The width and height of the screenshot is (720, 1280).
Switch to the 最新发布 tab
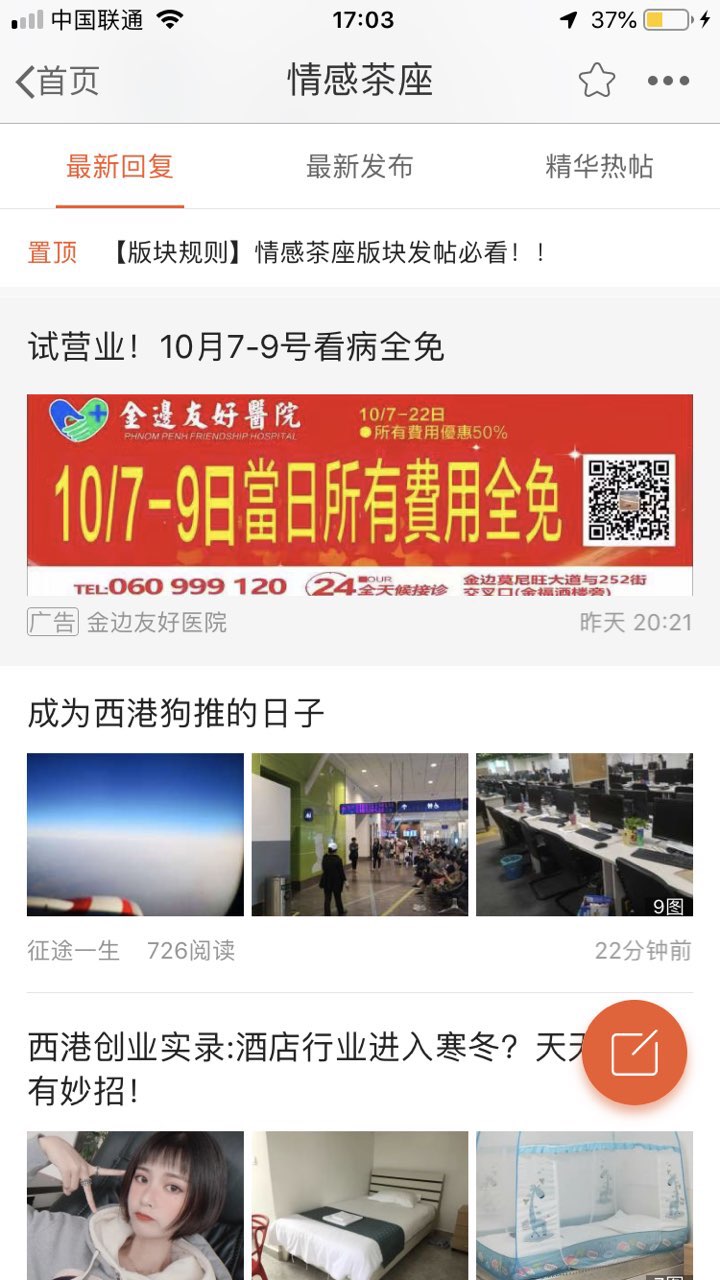359,167
